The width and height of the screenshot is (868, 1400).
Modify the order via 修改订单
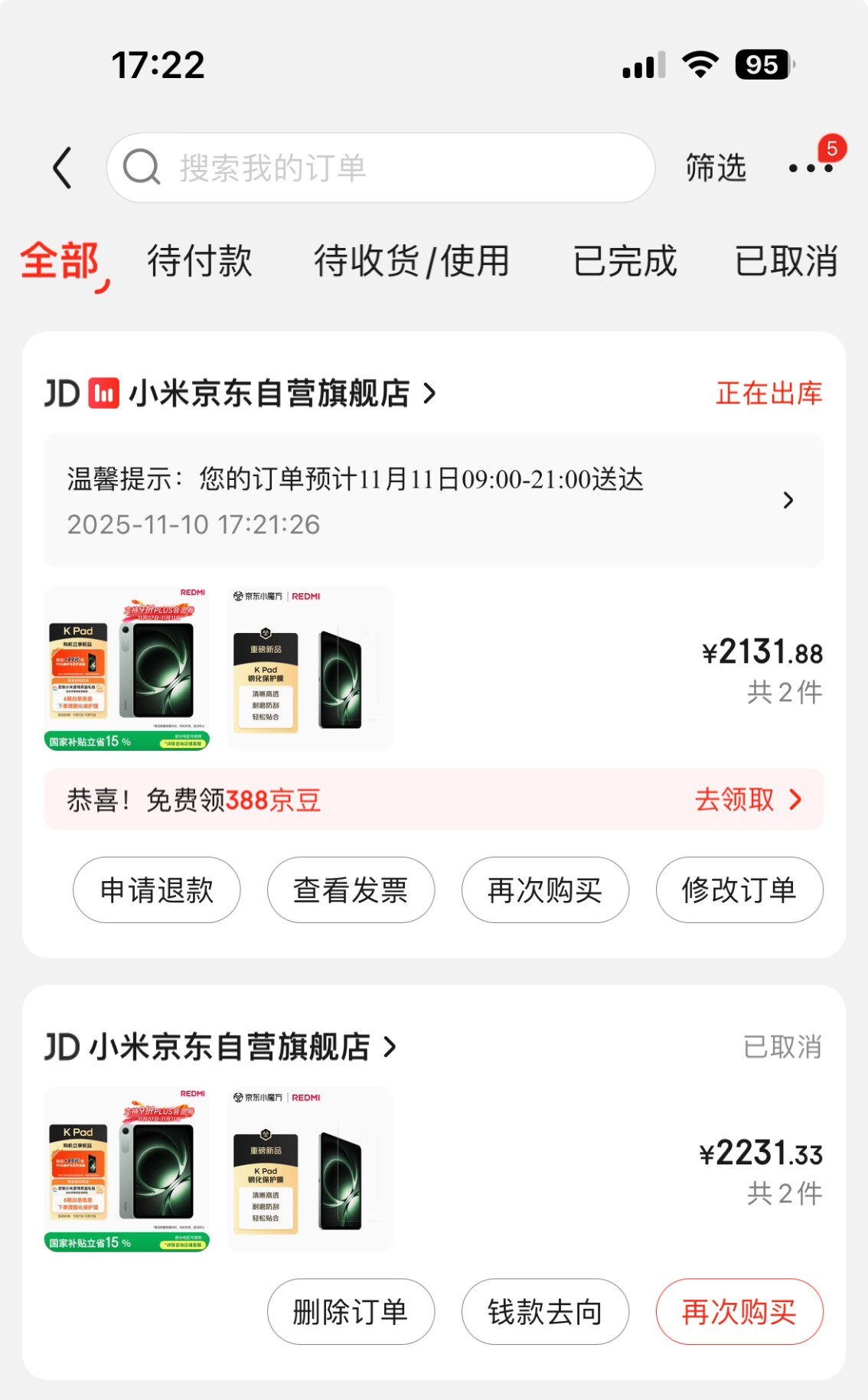click(x=739, y=890)
